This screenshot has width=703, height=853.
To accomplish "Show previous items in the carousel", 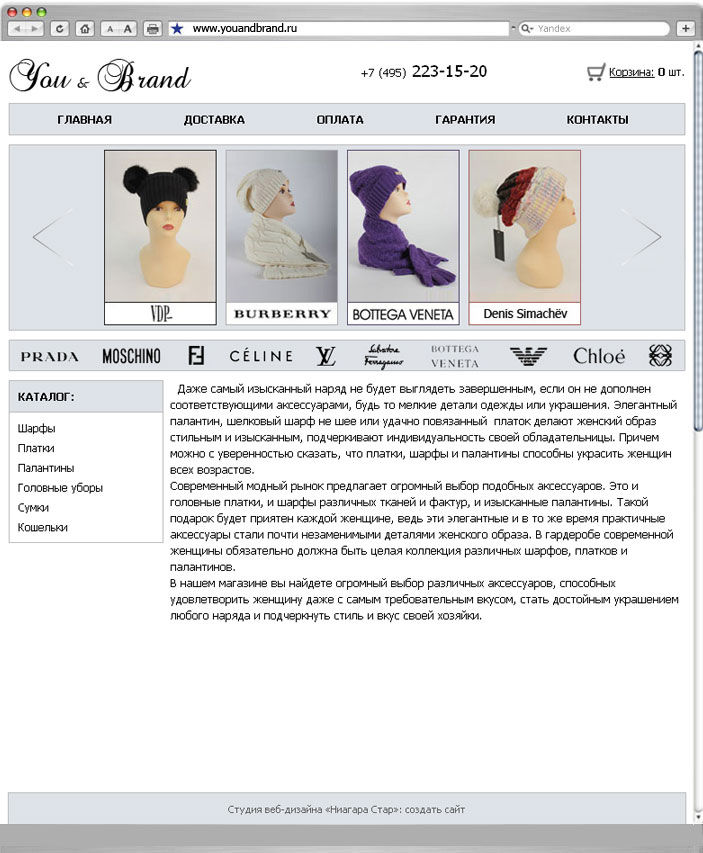I will (53, 237).
